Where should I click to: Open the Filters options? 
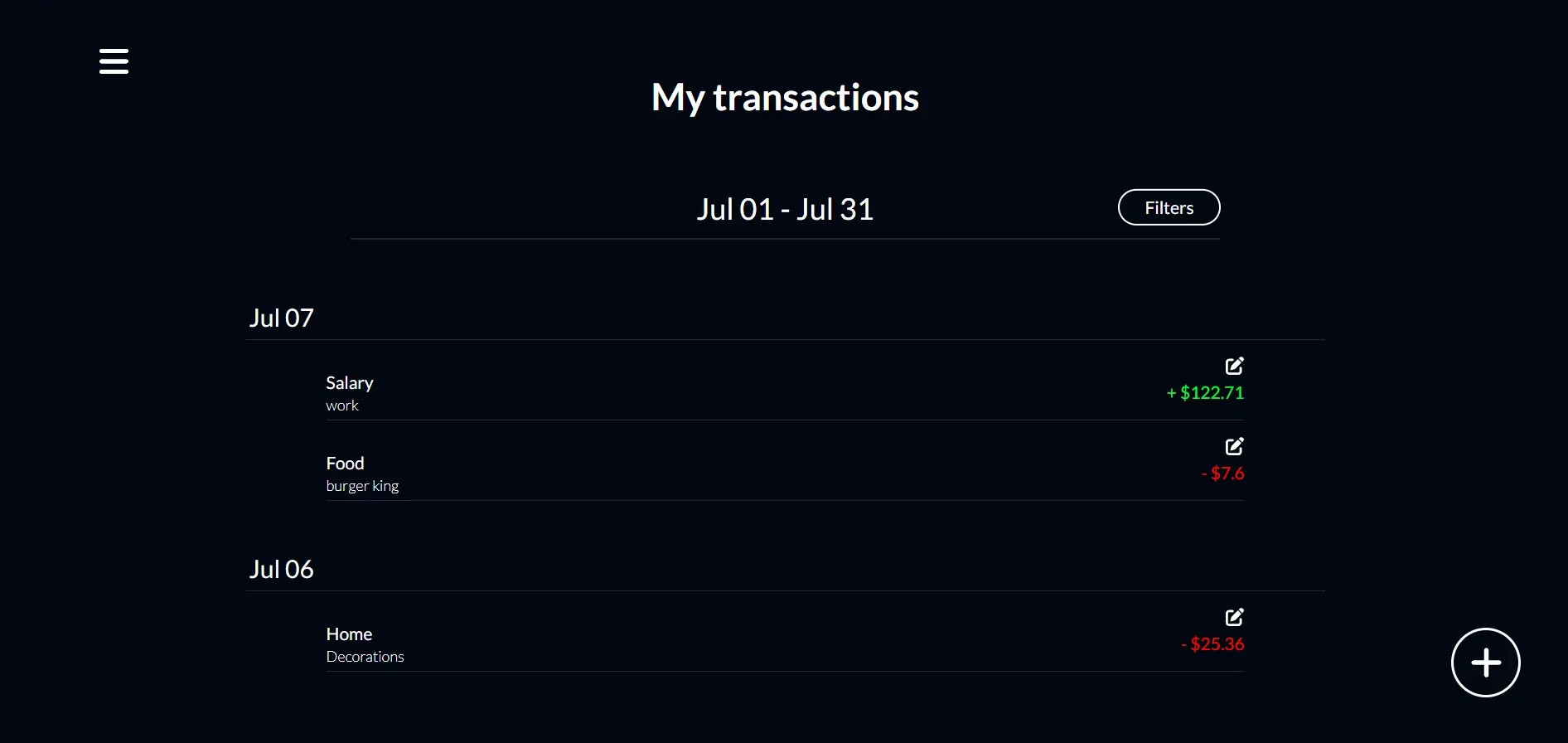click(1169, 207)
